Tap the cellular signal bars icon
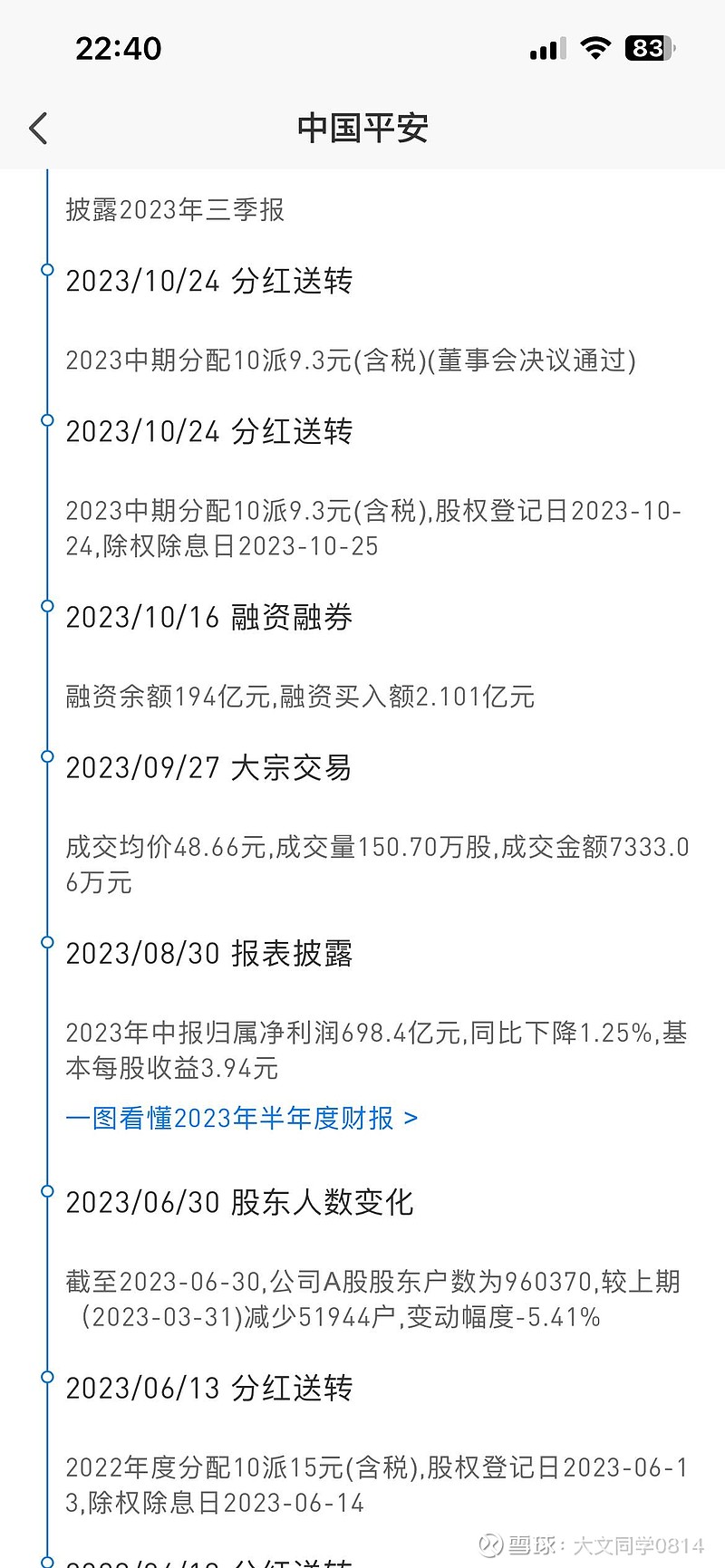This screenshot has width=725, height=1568. pos(546,48)
